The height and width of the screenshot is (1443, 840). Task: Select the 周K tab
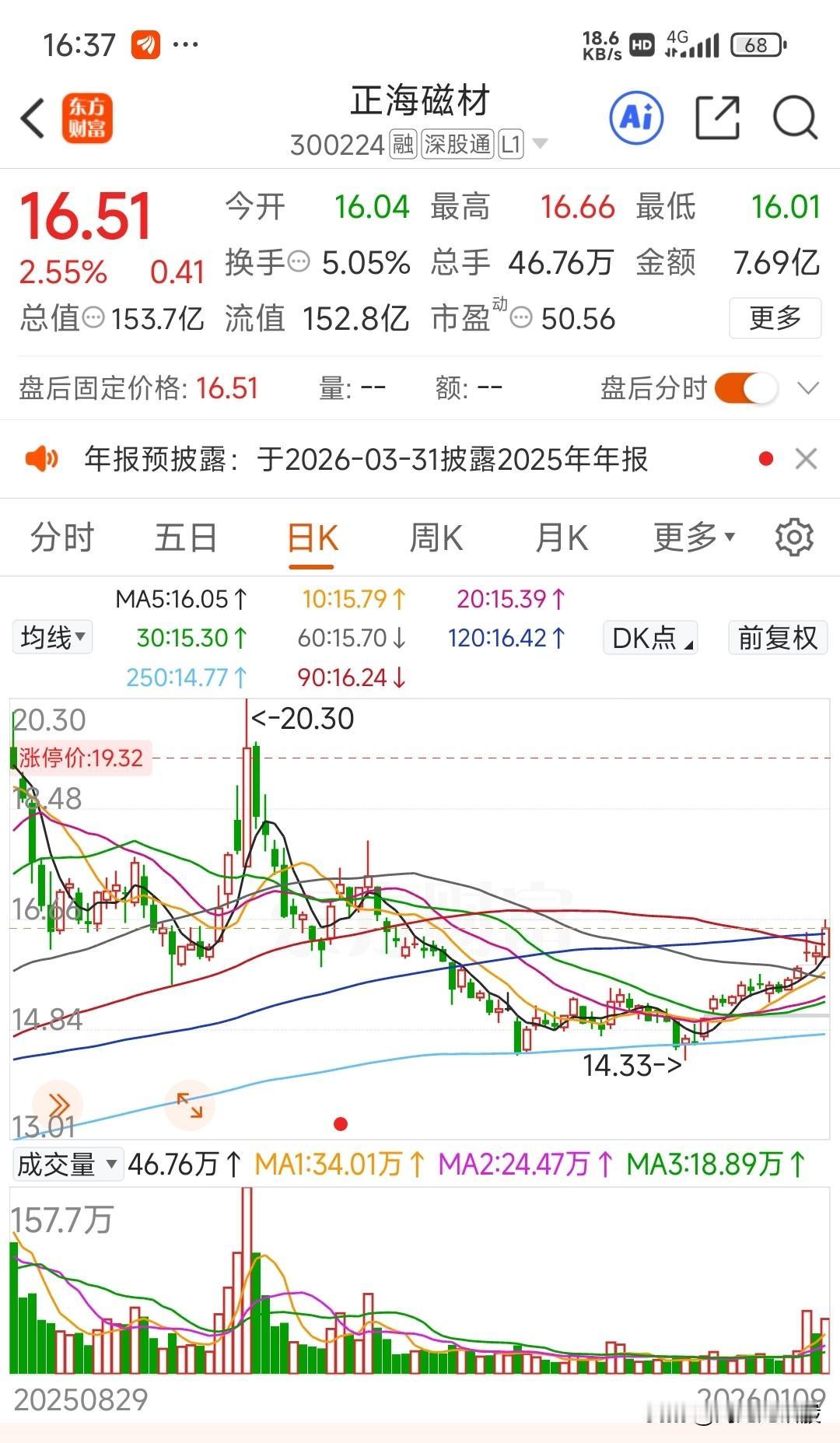[x=436, y=538]
